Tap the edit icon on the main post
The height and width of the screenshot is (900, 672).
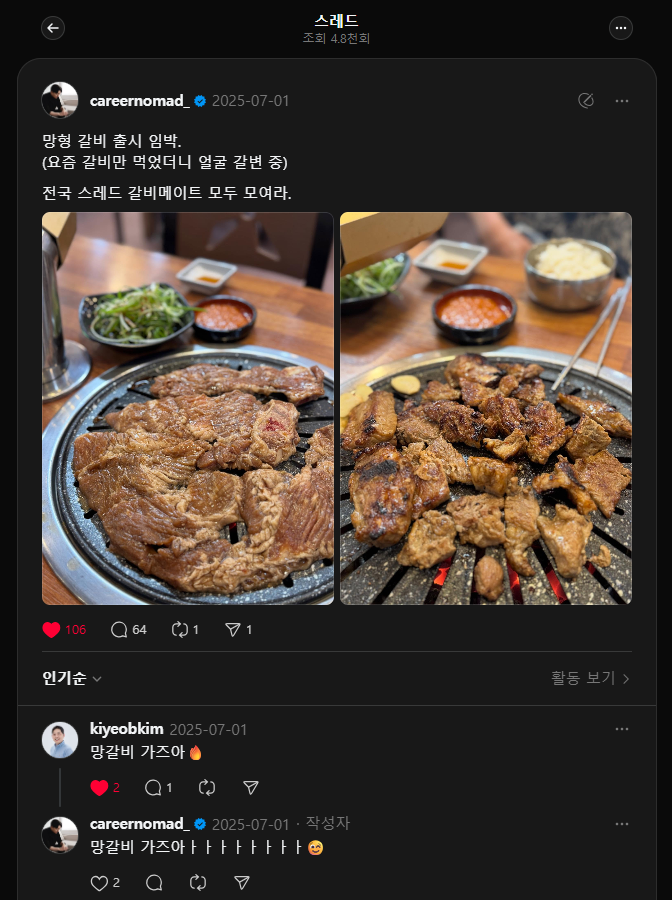tap(586, 101)
